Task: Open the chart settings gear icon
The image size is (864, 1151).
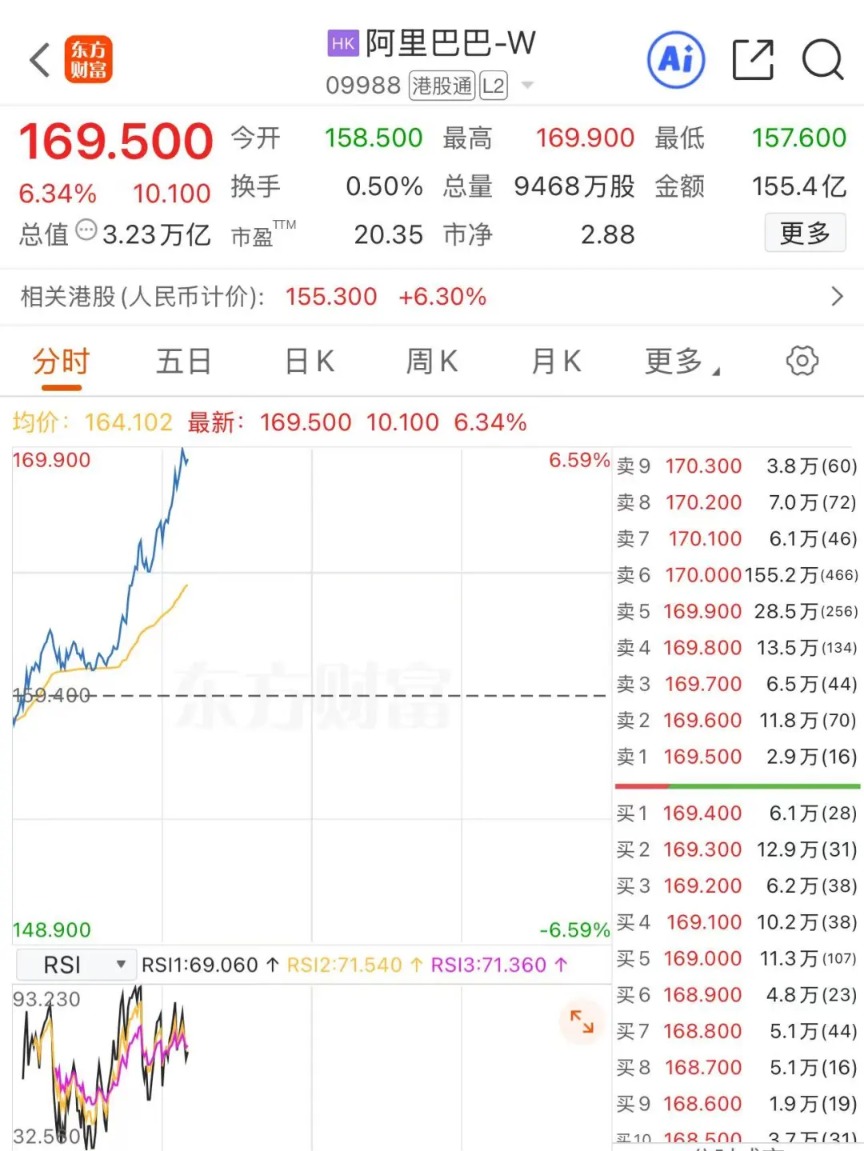Action: point(801,361)
